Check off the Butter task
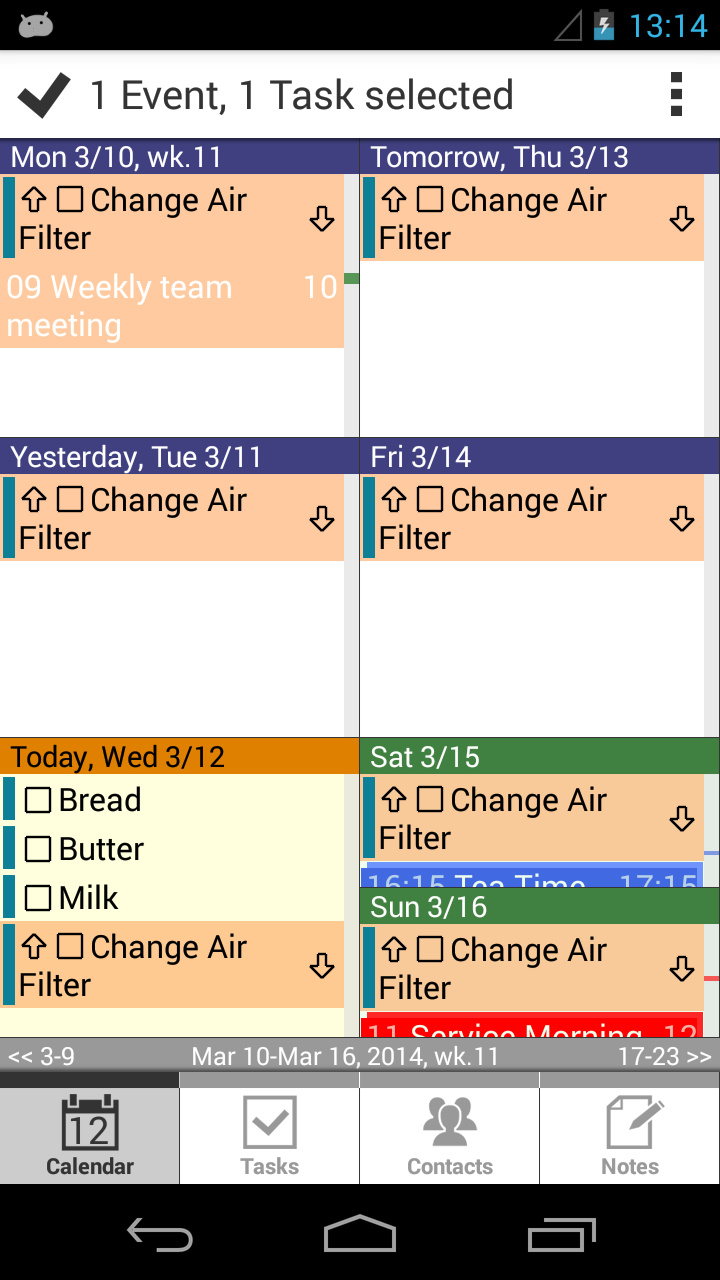Image resolution: width=720 pixels, height=1280 pixels. (x=38, y=849)
